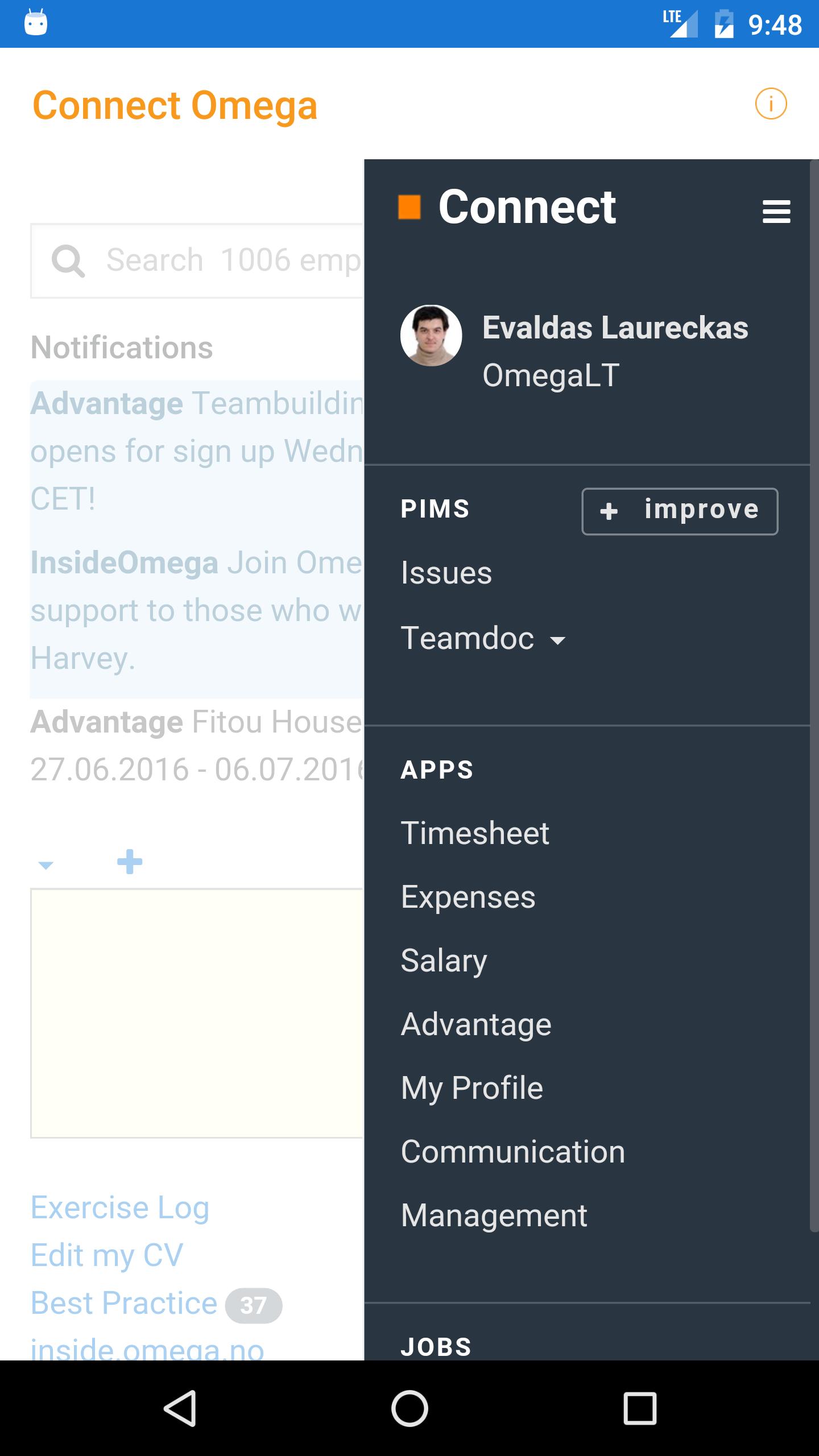The width and height of the screenshot is (819, 1456).
Task: Tap the hamburger menu in the Connect drawer
Action: click(775, 210)
